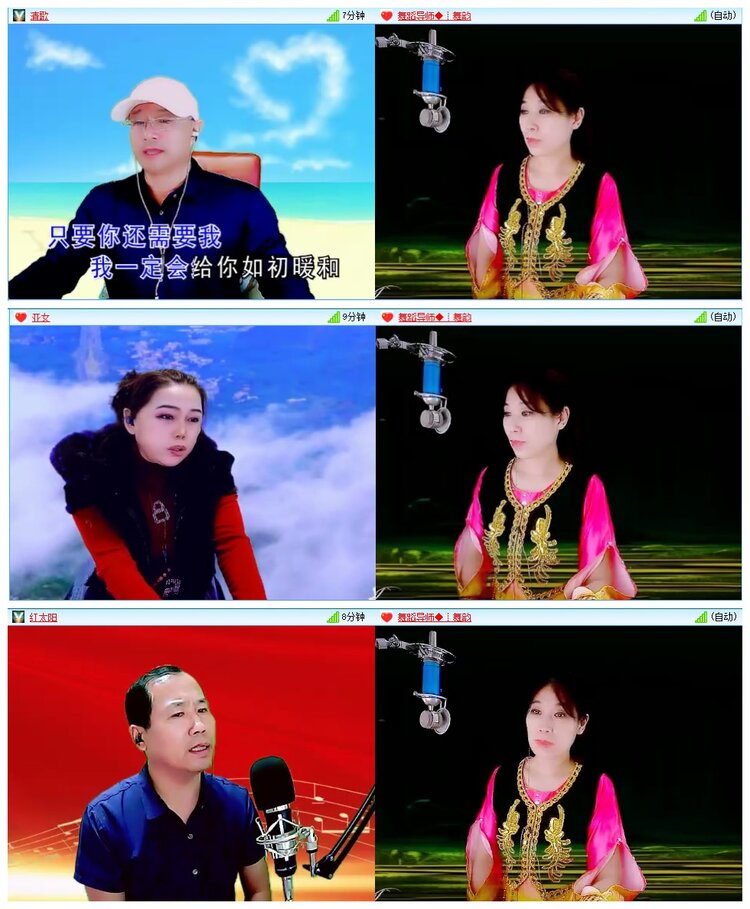Click 舞蹈导师◆！舞韵's webcam video pane
The width and height of the screenshot is (750, 909).
tap(562, 160)
